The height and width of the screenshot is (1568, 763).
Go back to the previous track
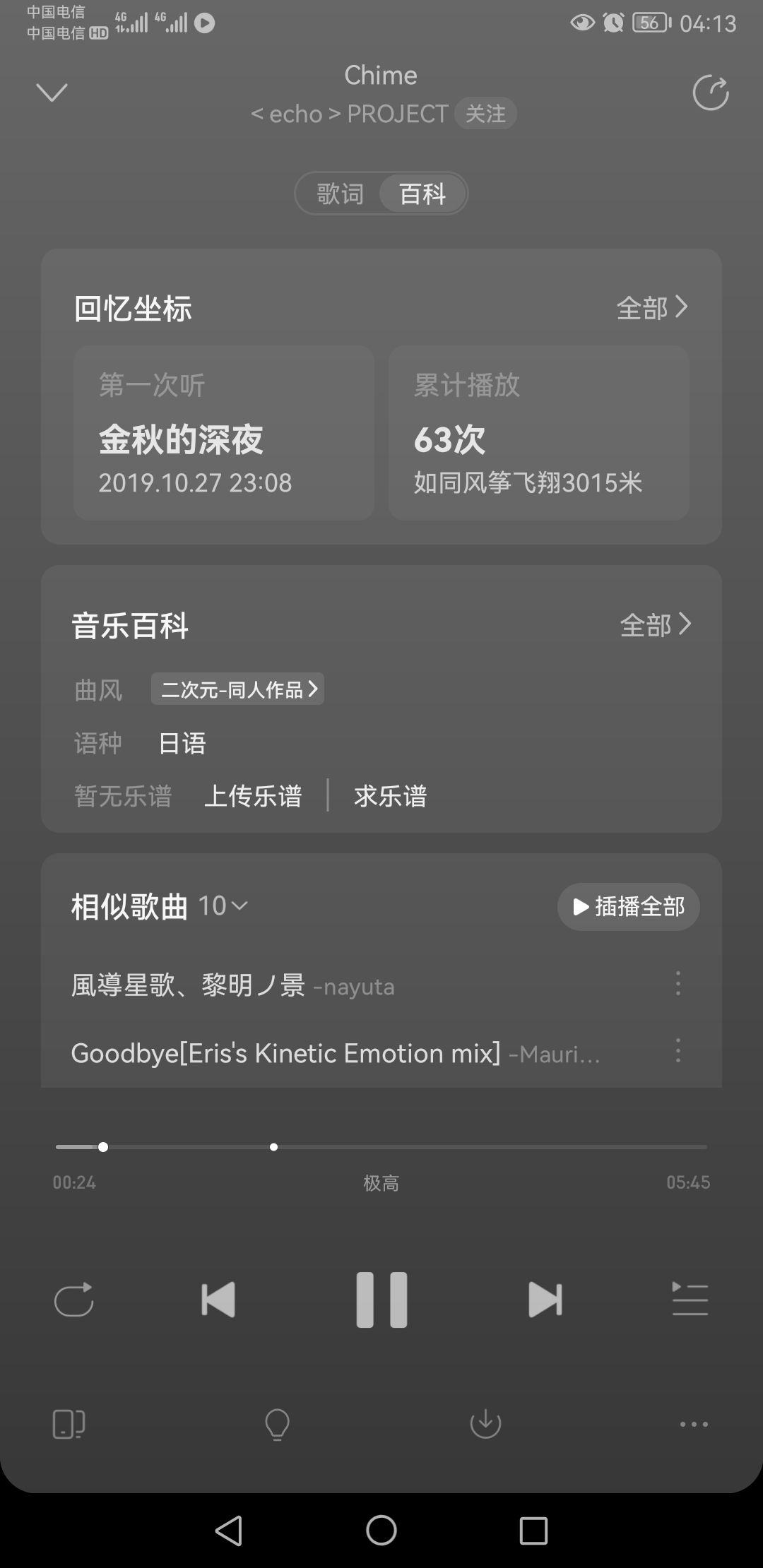(218, 1300)
